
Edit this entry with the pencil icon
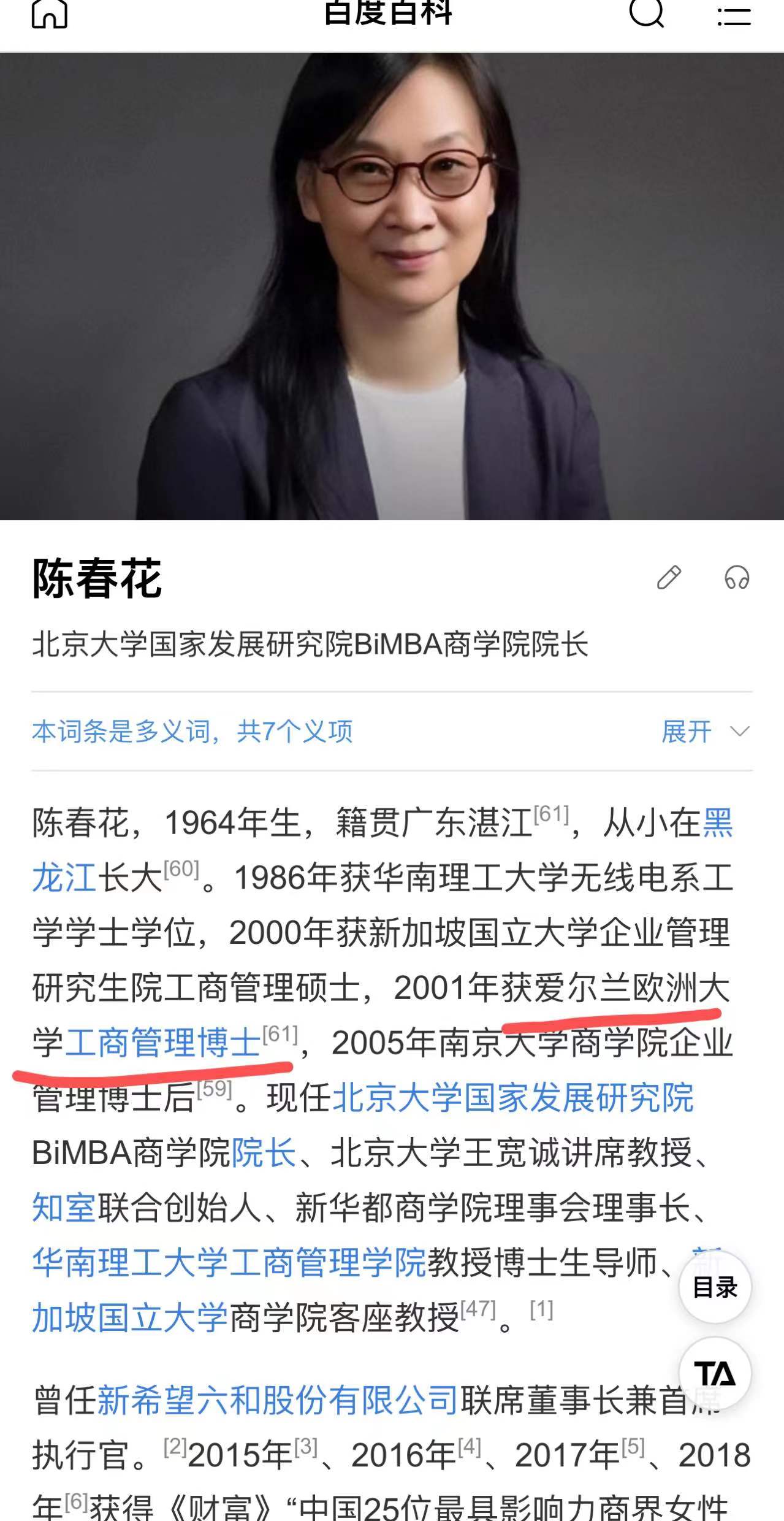coord(669,578)
